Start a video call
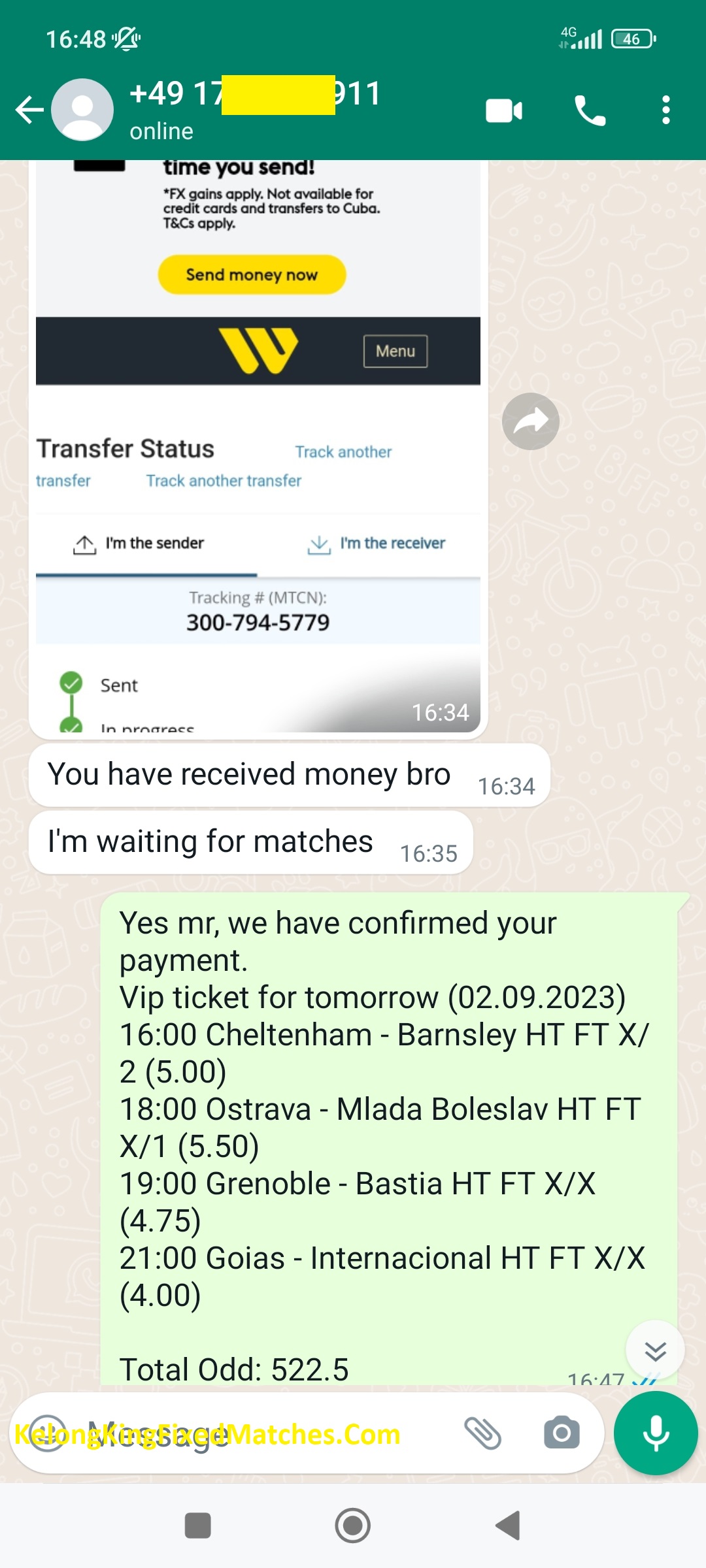Screen dimensions: 706x1568 pos(503,110)
